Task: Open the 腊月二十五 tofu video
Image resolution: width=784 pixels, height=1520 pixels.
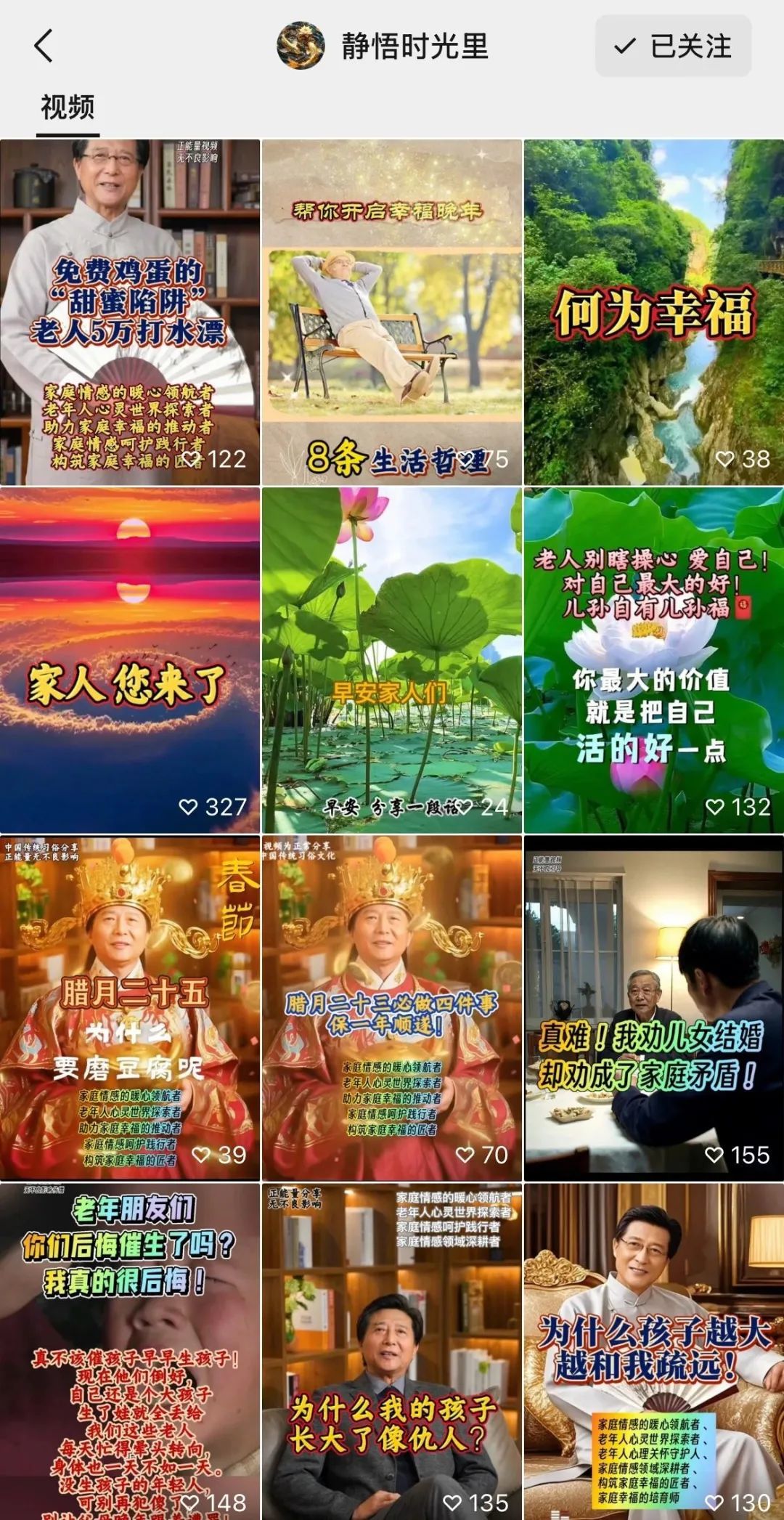Action: pos(130,1007)
